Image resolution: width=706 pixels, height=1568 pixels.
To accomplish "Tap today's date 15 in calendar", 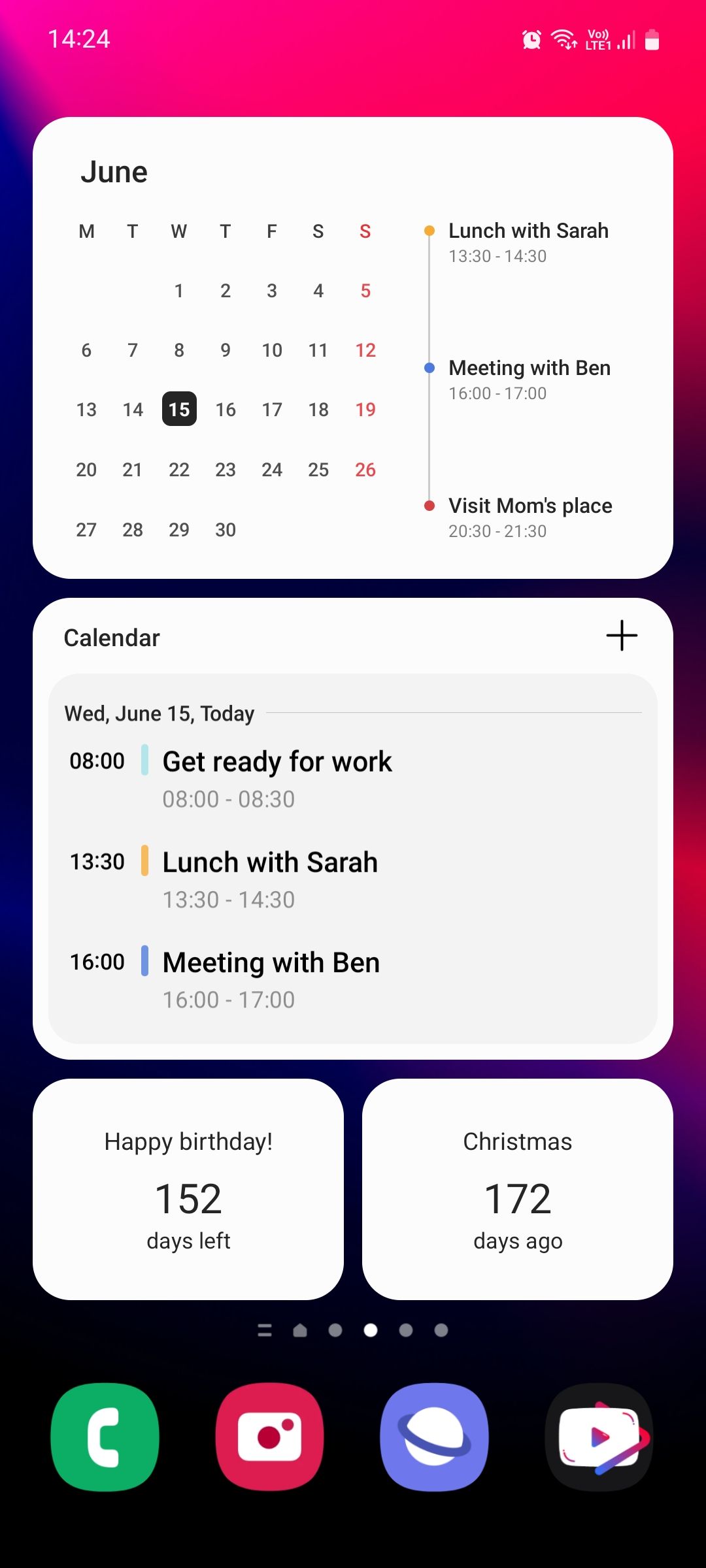I will point(179,410).
